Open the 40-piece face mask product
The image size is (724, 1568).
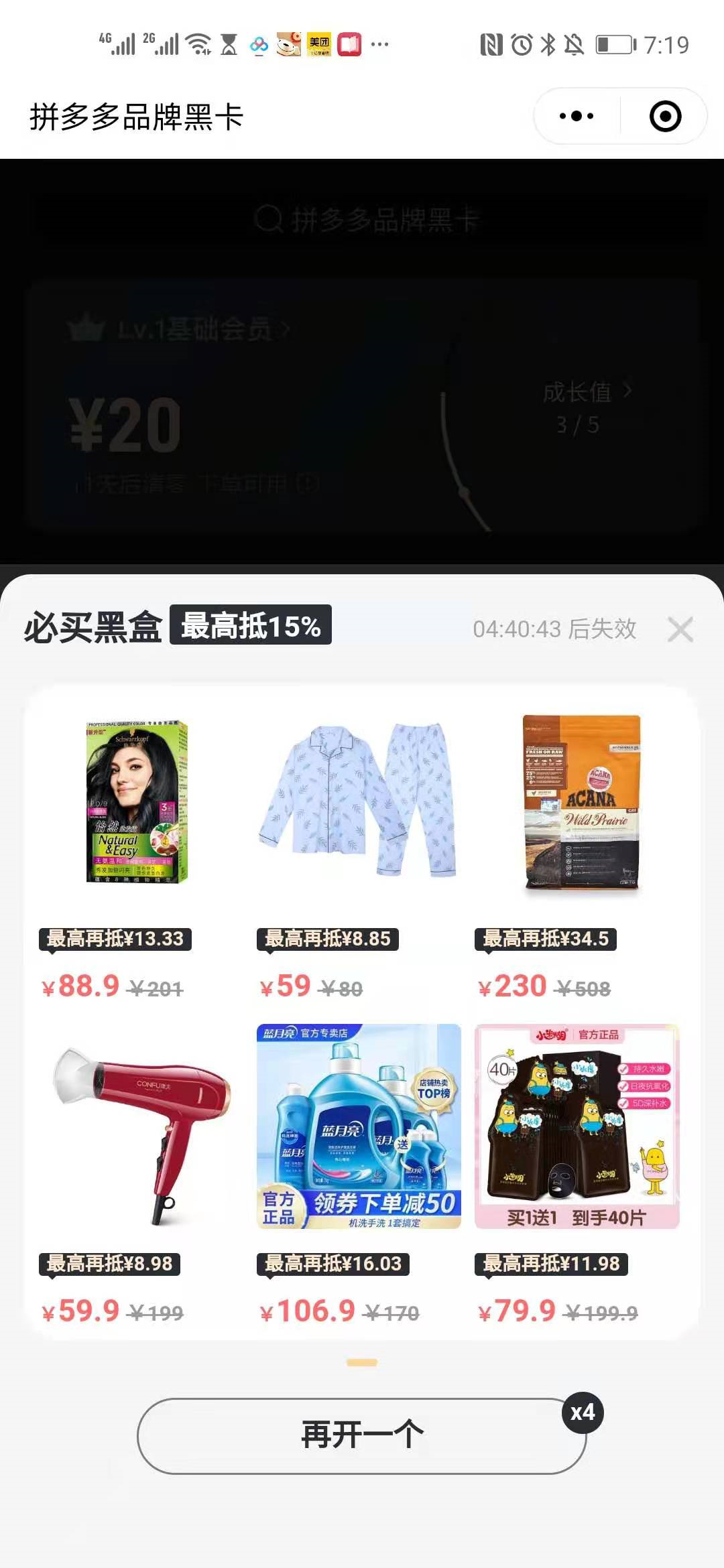577,1126
